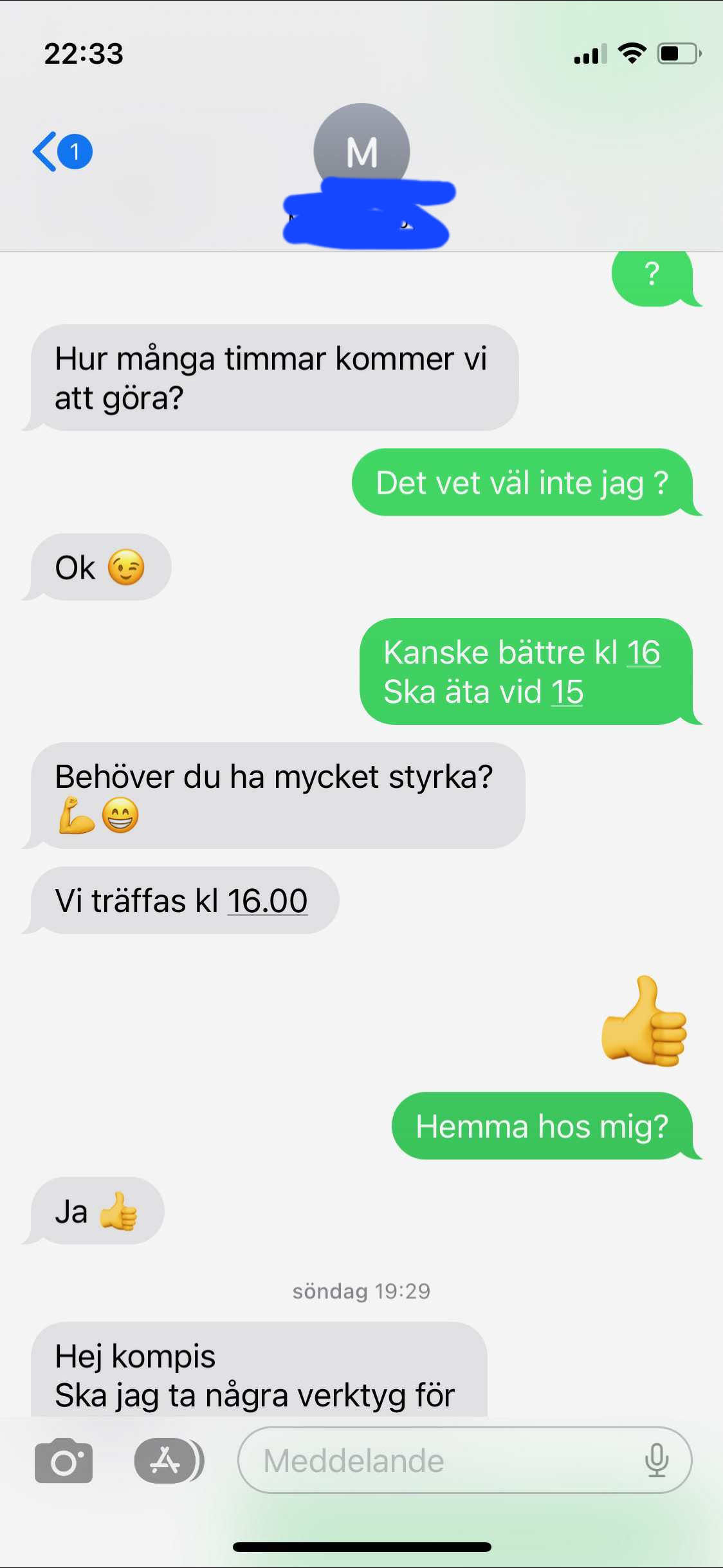Go back to the message list

coord(61,152)
